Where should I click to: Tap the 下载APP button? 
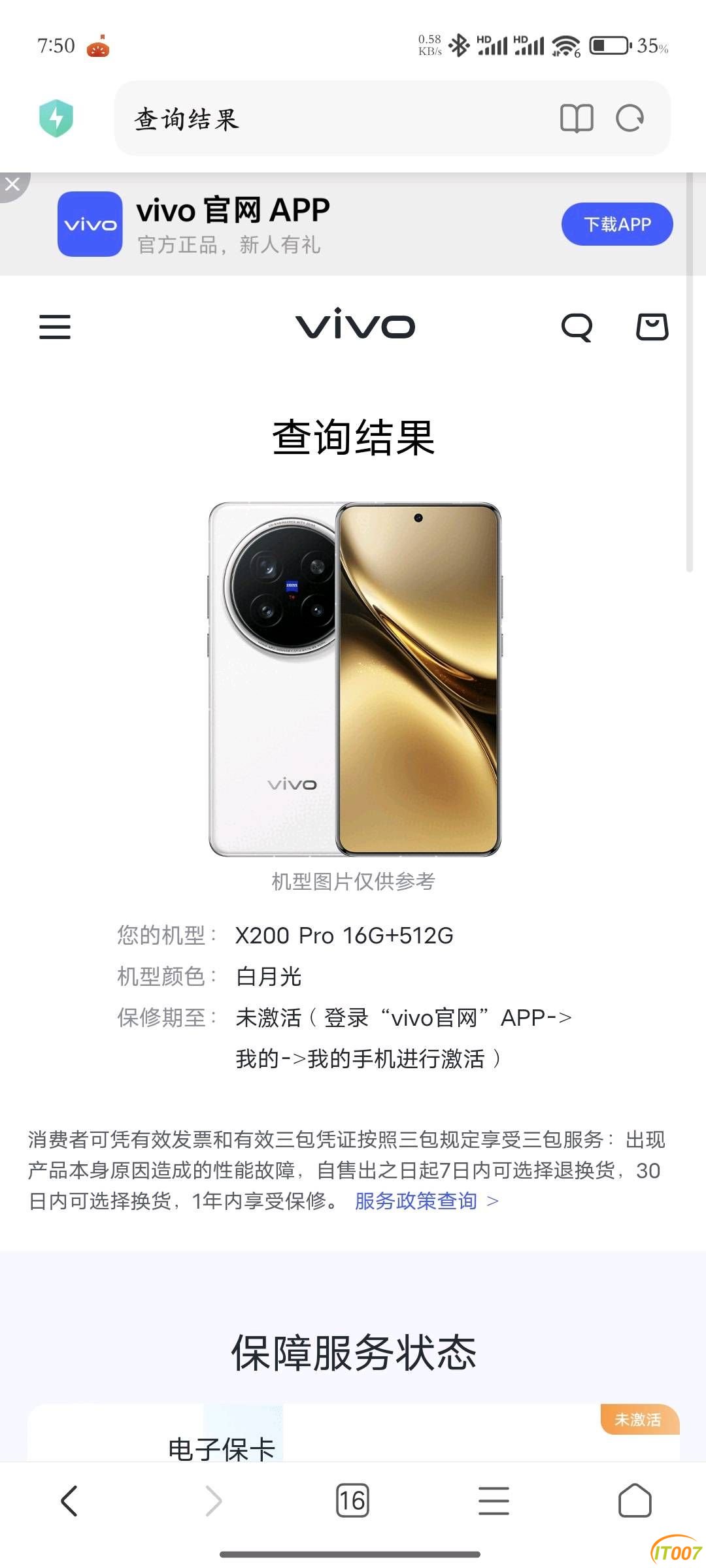click(x=616, y=224)
